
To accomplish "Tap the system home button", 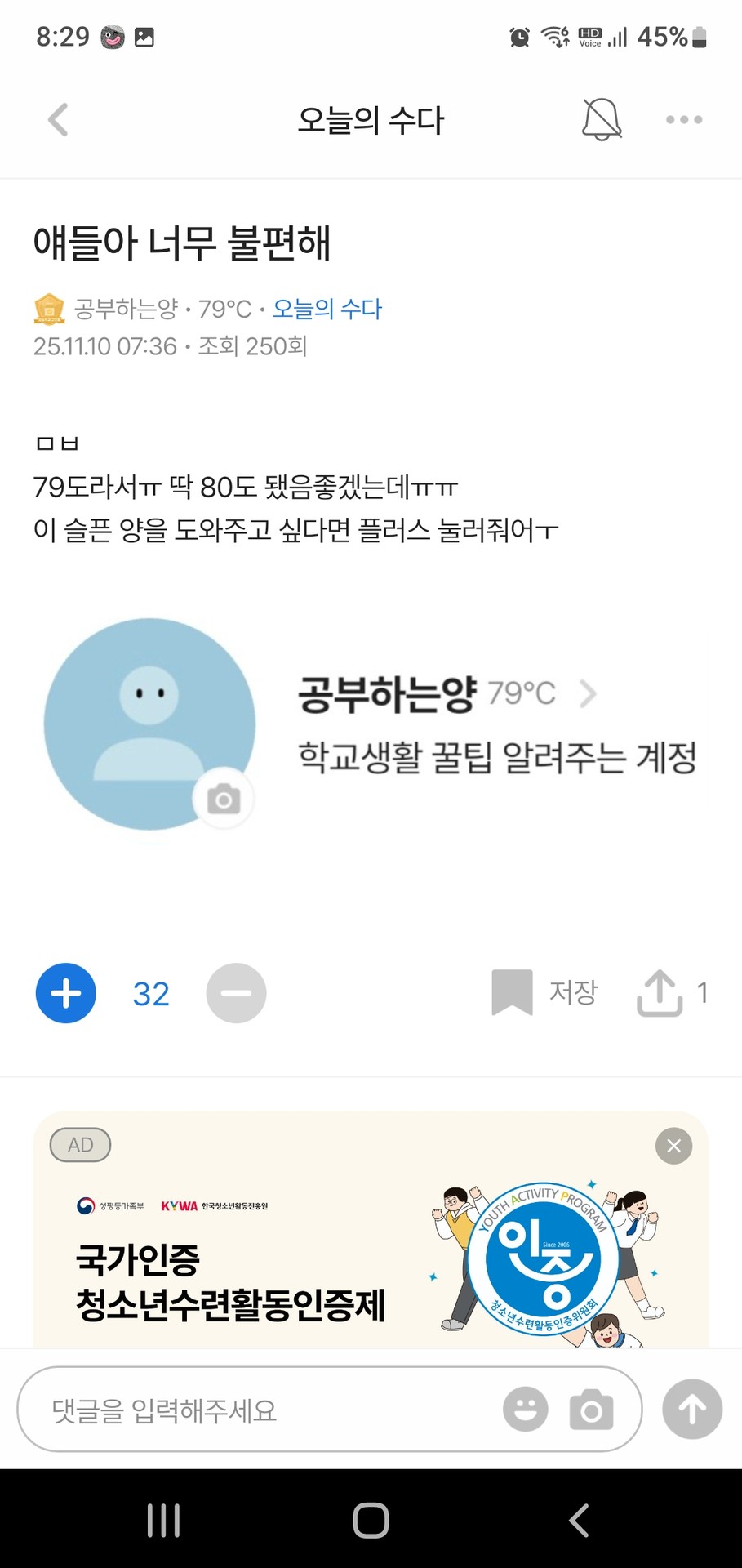I will [371, 1521].
